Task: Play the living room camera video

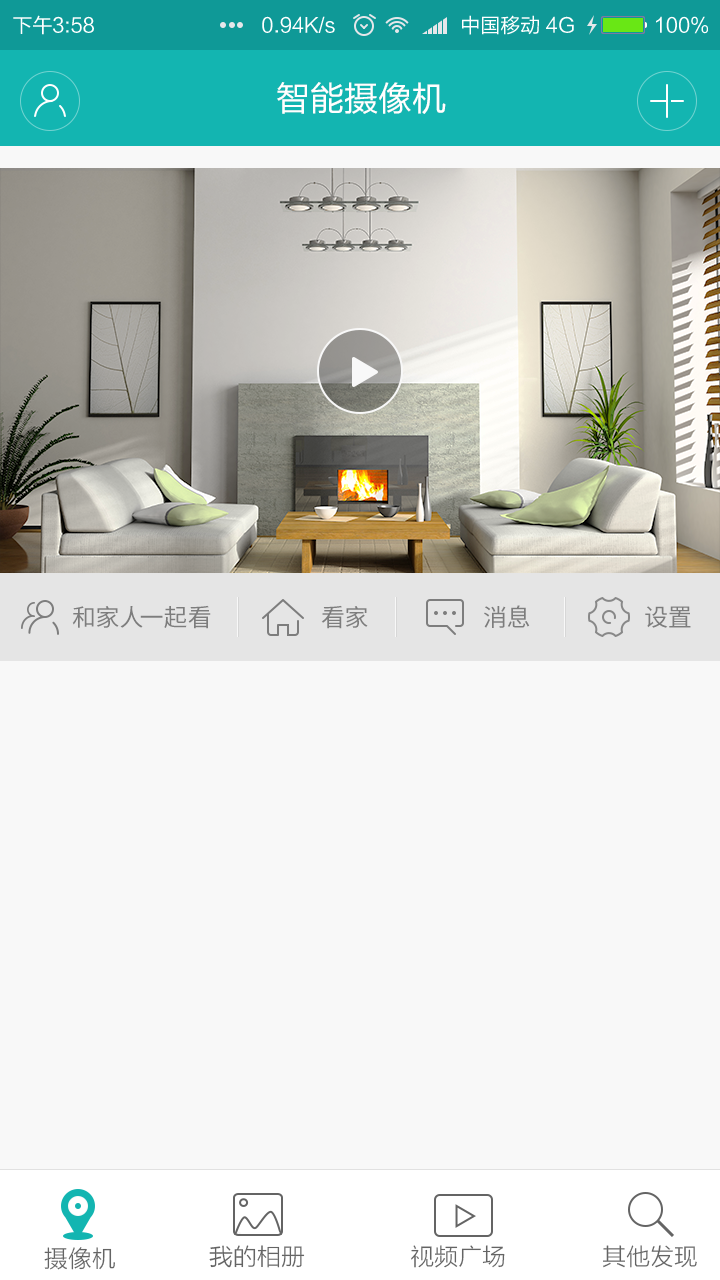Action: coord(360,371)
